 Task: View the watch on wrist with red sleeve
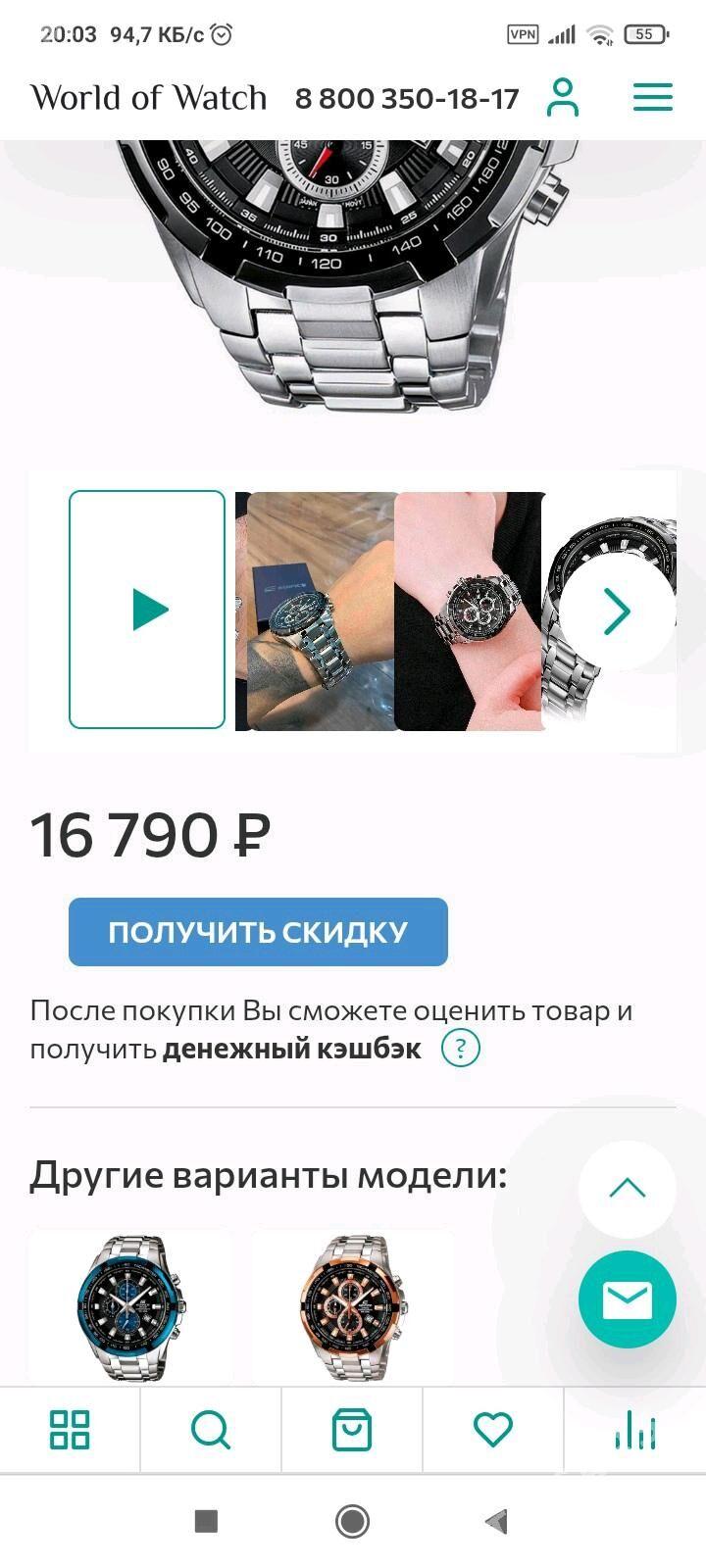(469, 612)
